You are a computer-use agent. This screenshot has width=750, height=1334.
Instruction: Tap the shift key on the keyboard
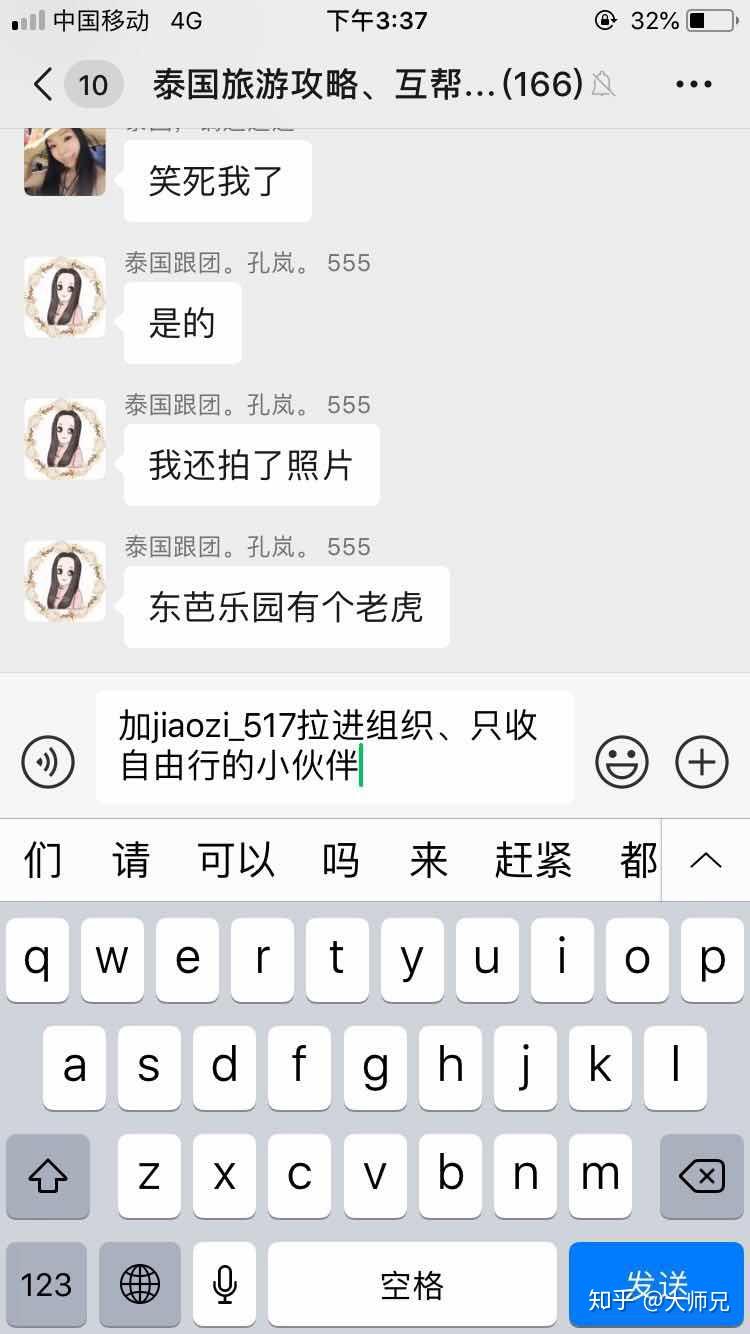[47, 1177]
